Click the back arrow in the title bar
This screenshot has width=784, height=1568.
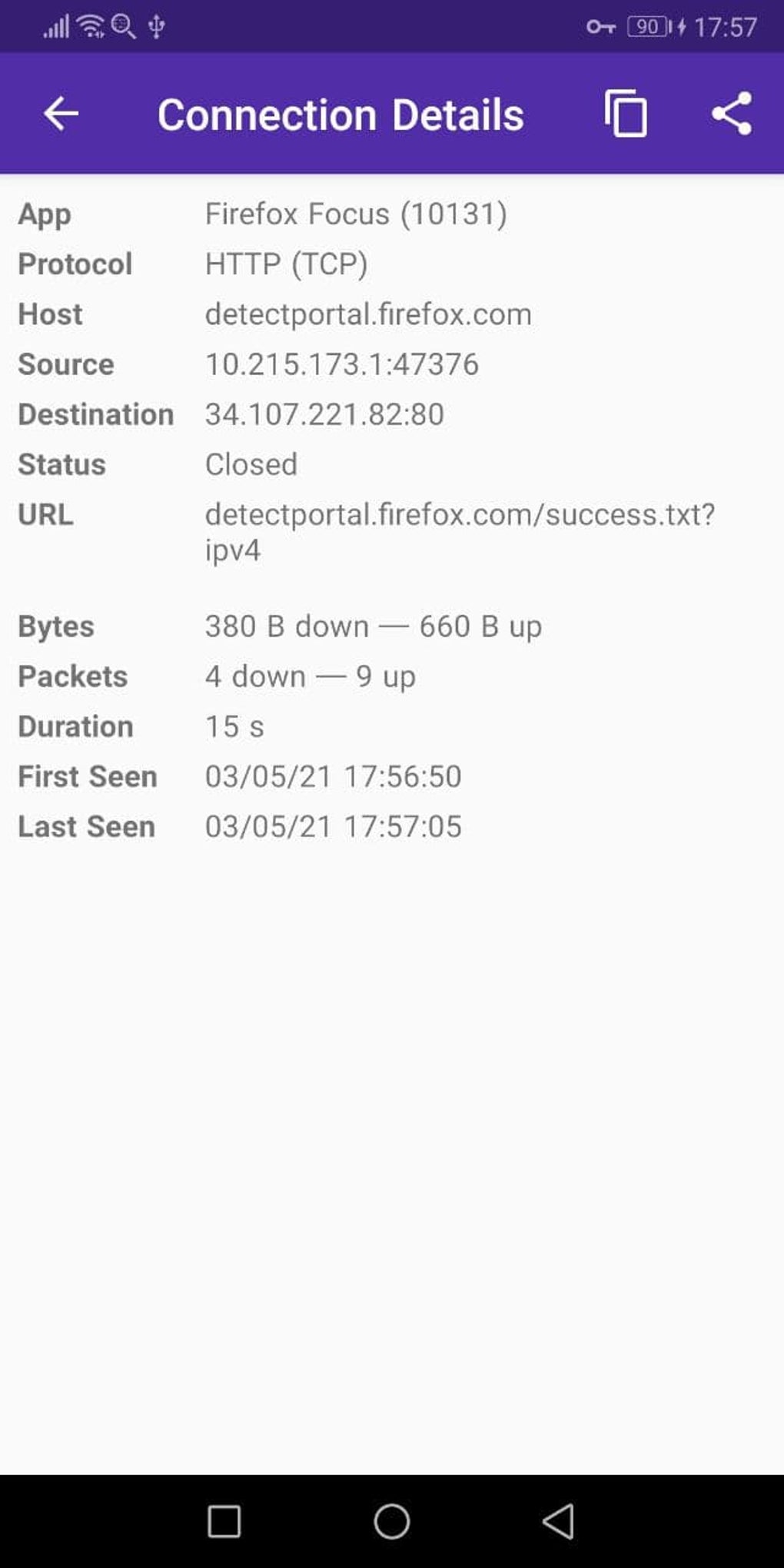pyautogui.click(x=60, y=114)
